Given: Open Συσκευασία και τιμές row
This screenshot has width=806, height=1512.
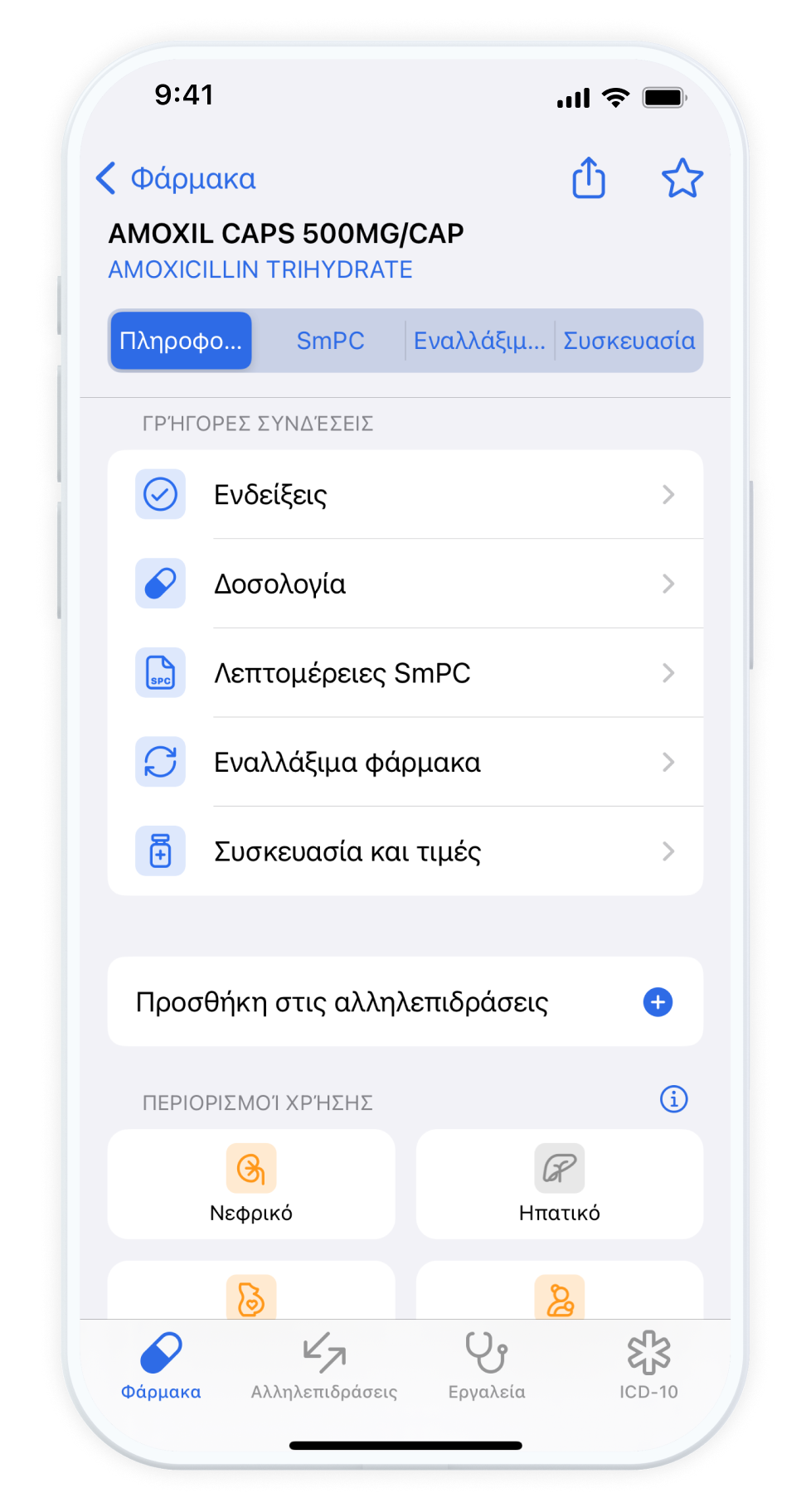Looking at the screenshot, I should [405, 851].
